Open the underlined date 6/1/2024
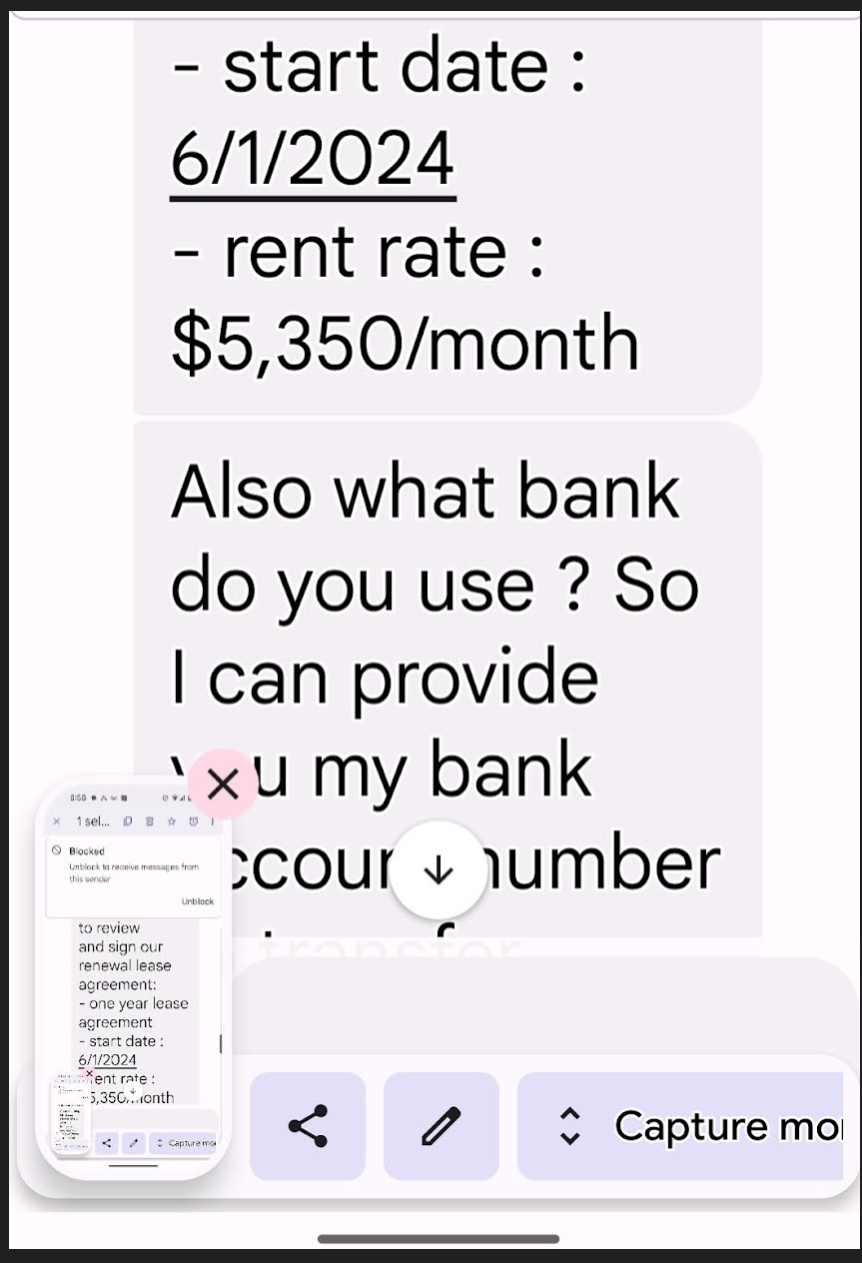The height and width of the screenshot is (1263, 862). (x=313, y=160)
